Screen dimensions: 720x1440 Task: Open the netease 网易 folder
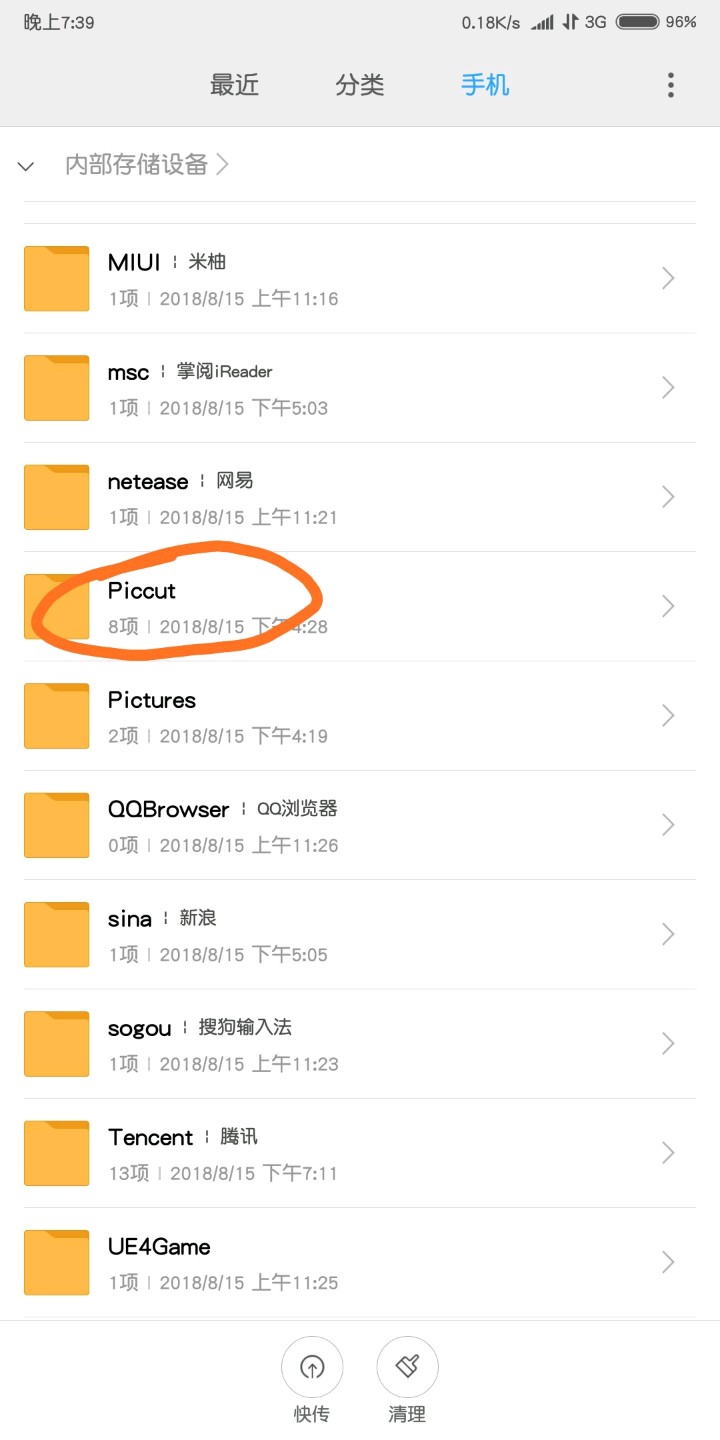click(x=360, y=497)
